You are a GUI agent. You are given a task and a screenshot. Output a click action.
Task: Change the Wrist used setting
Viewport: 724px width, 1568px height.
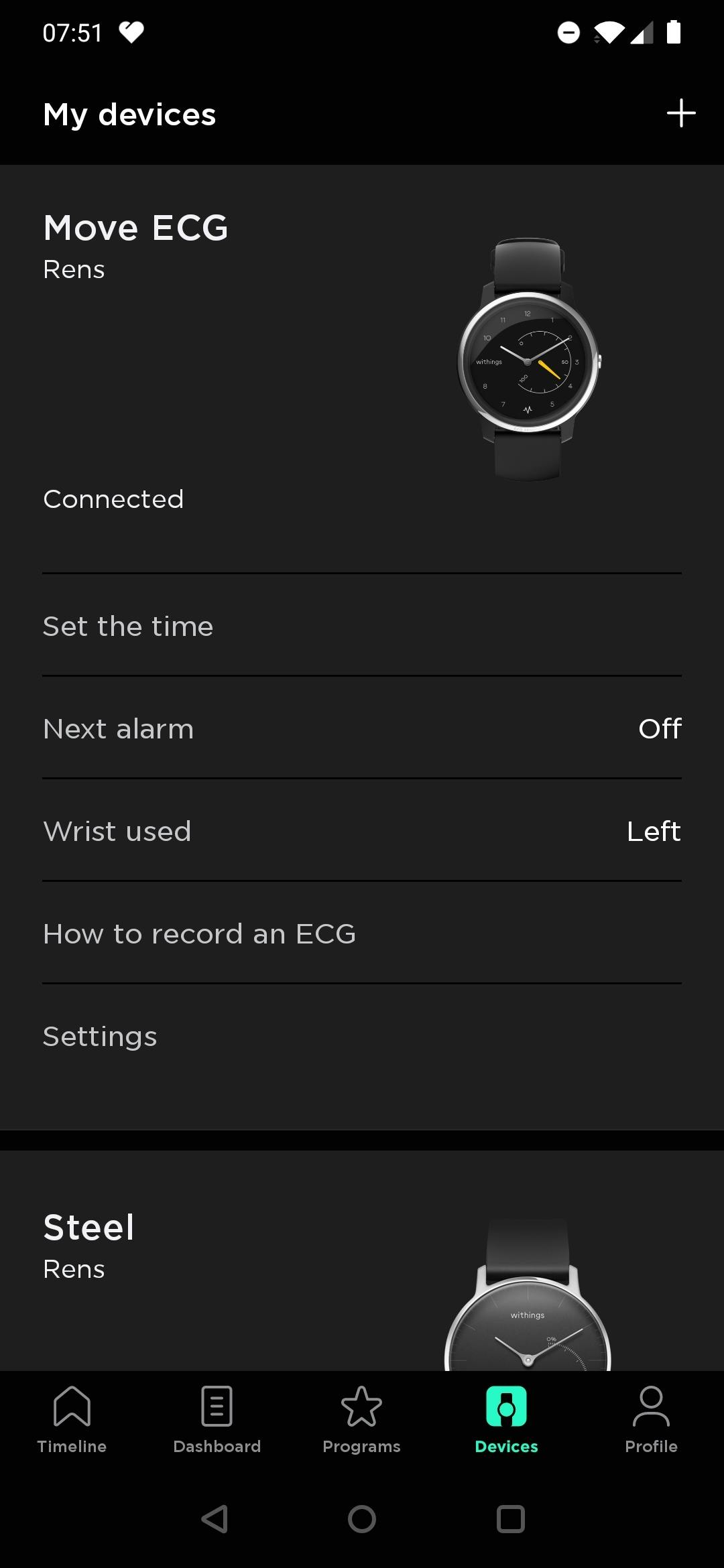[362, 831]
